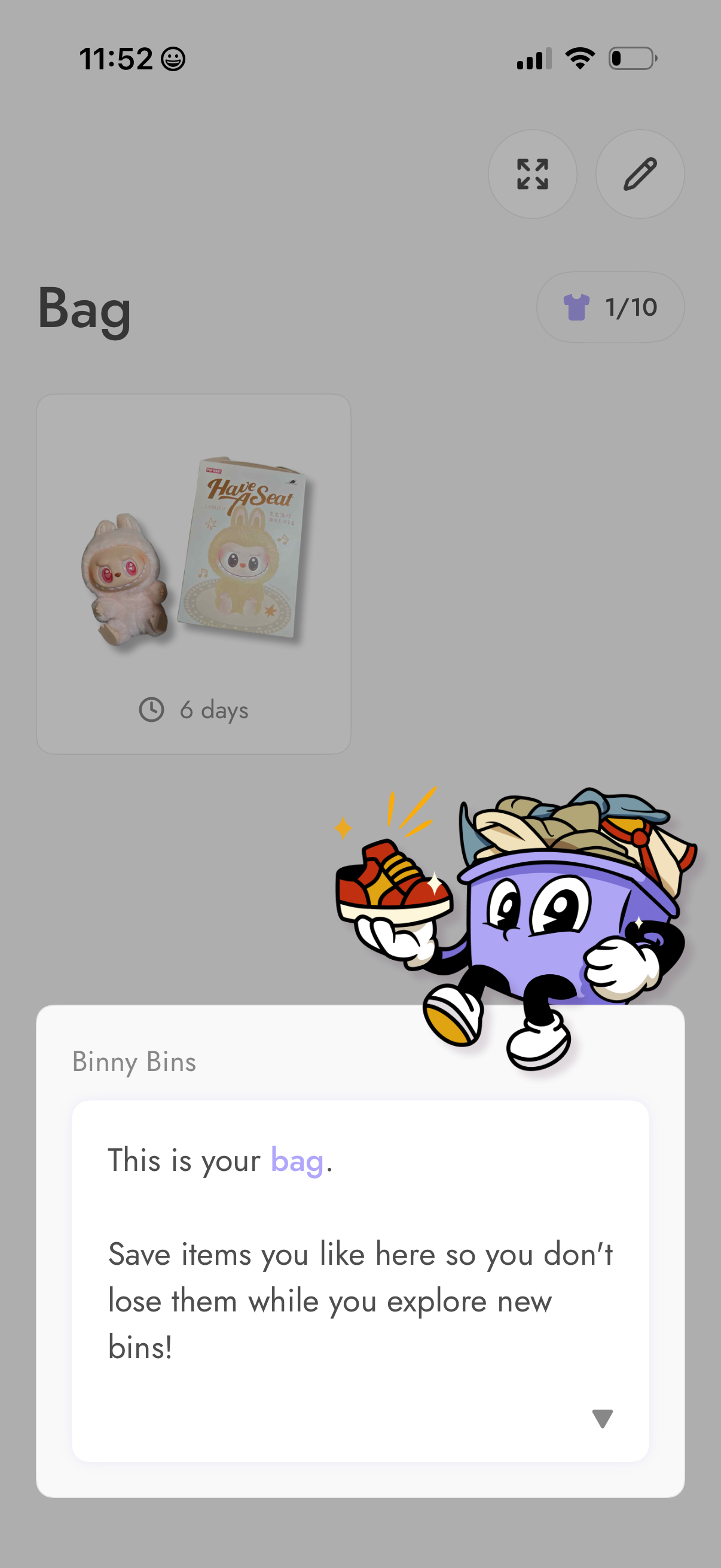Tap the 1/10 bag capacity chip

610,307
